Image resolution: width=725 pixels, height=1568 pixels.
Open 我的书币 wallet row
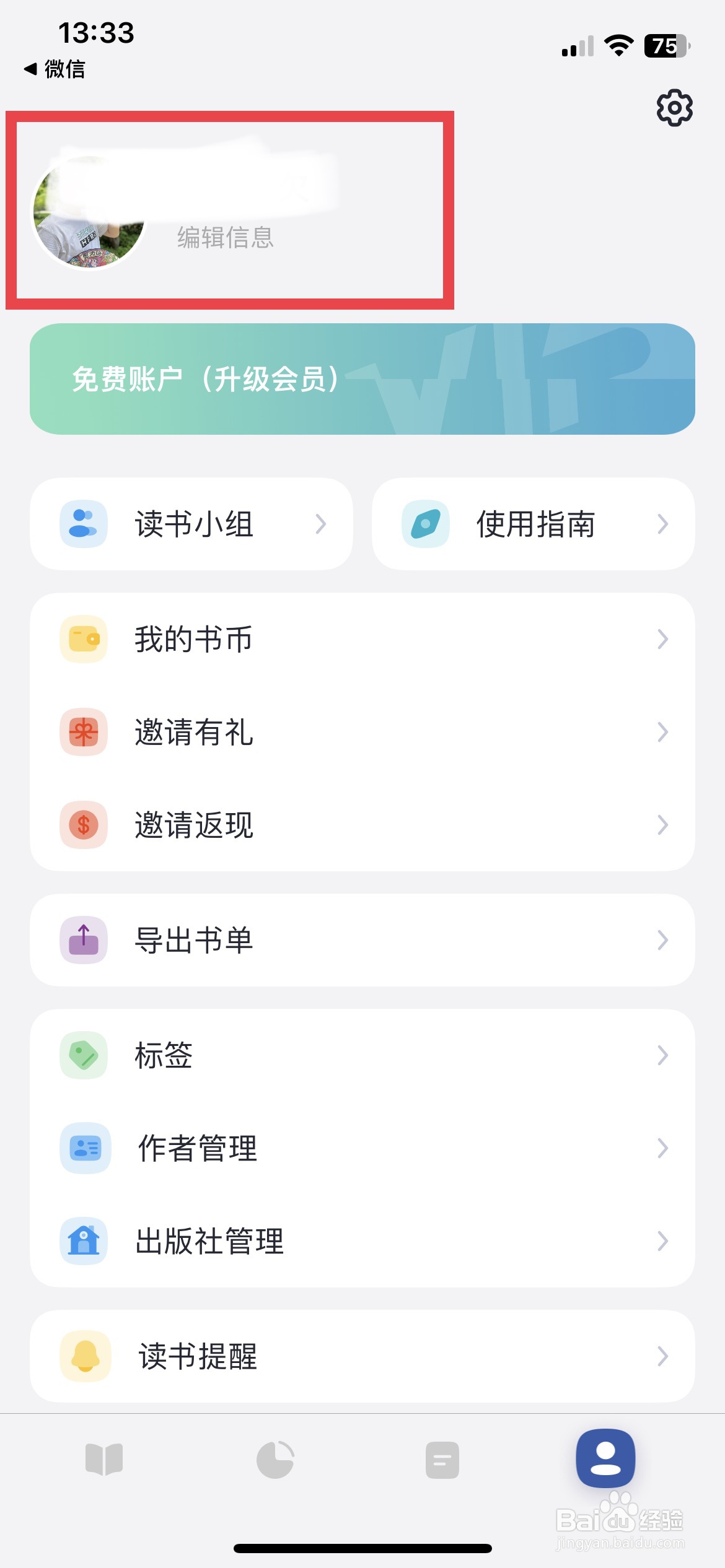tap(362, 639)
